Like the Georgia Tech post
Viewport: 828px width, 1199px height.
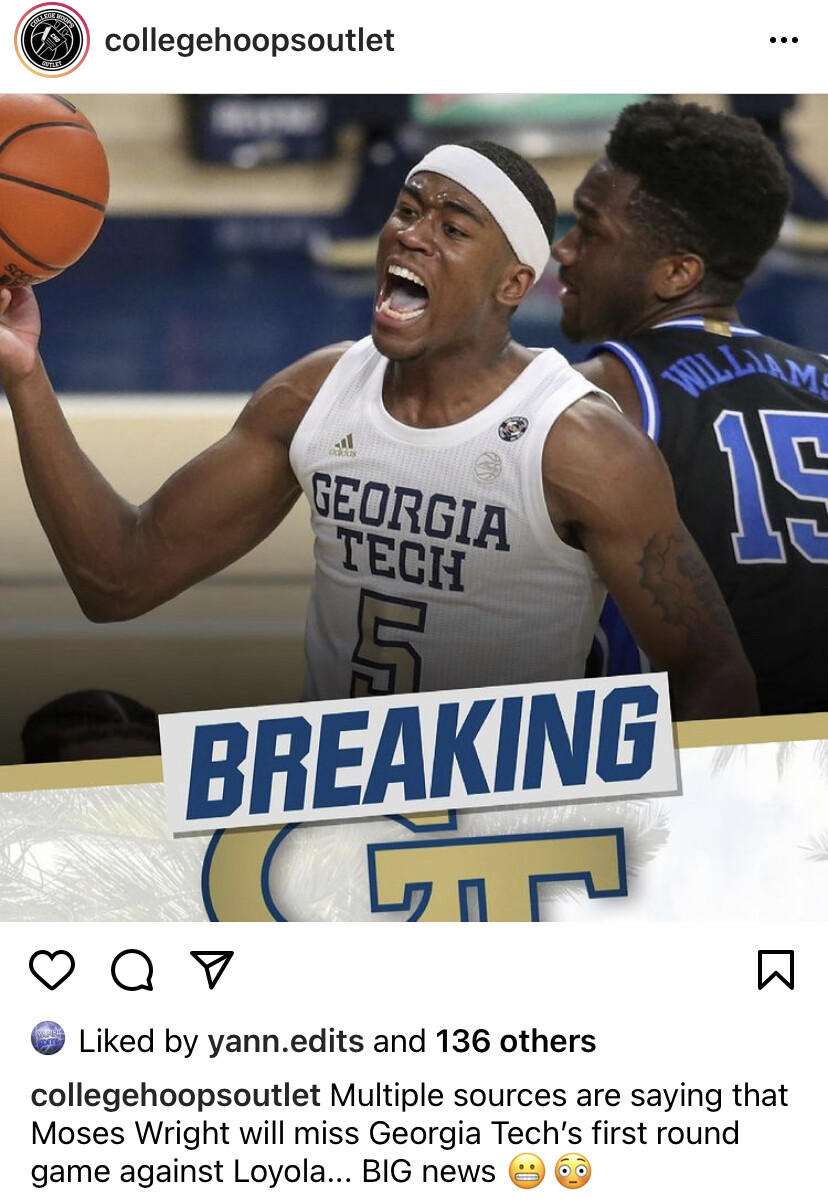pyautogui.click(x=52, y=969)
